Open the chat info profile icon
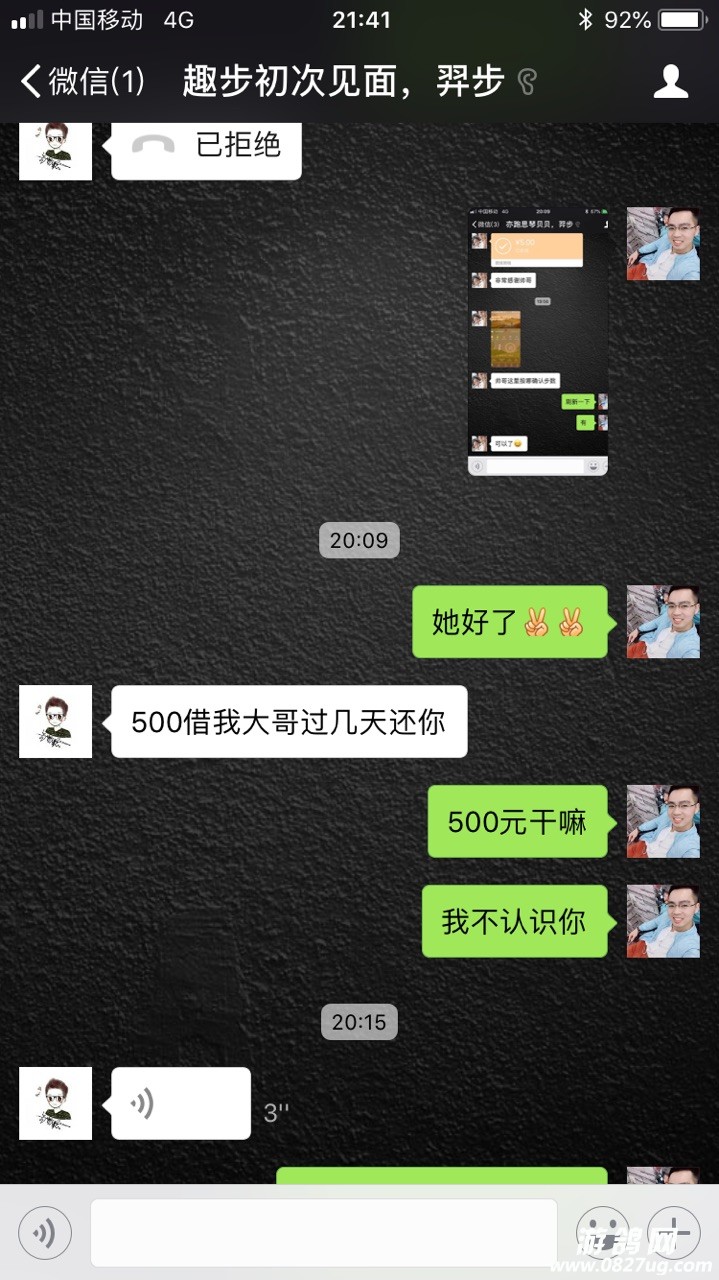719x1280 pixels. pyautogui.click(x=670, y=82)
